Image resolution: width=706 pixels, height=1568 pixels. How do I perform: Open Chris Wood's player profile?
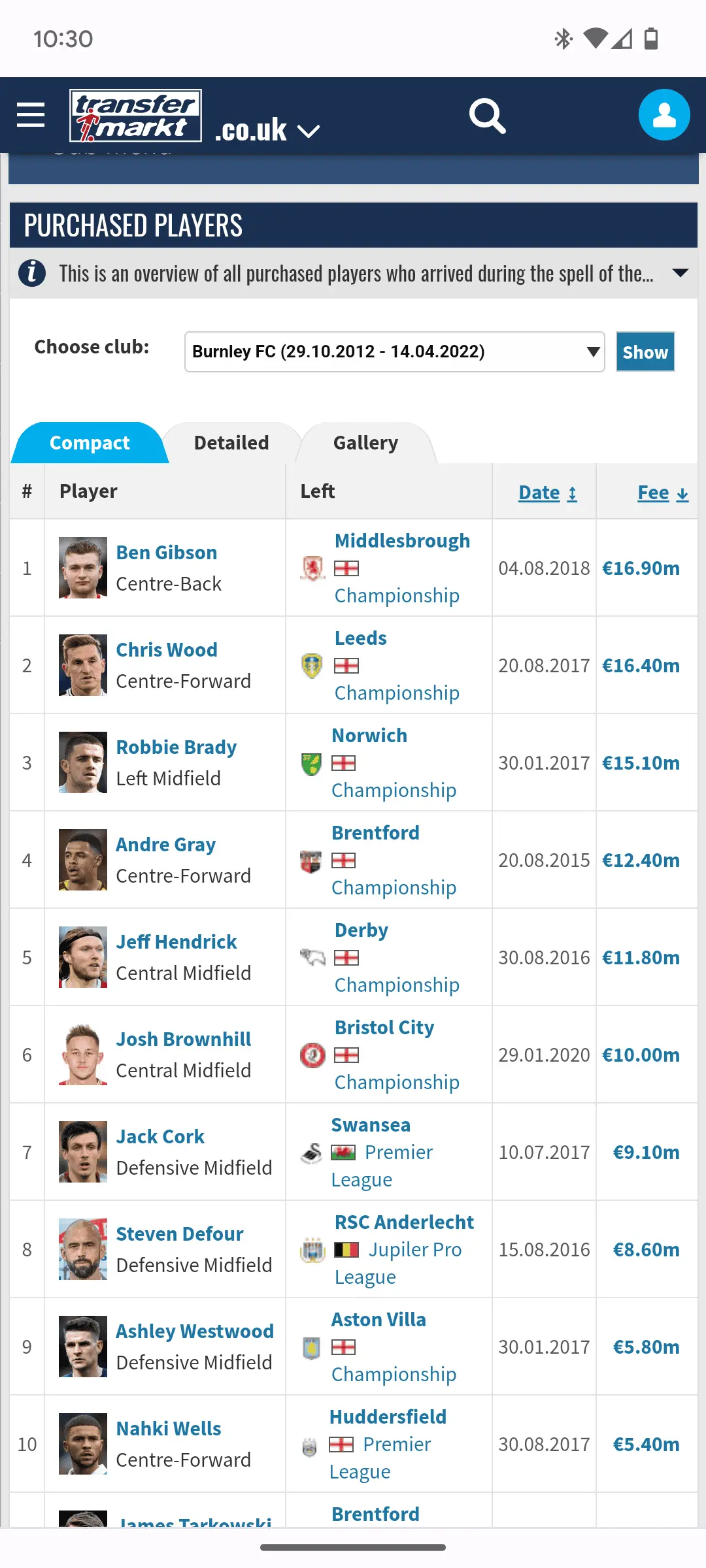coord(166,650)
